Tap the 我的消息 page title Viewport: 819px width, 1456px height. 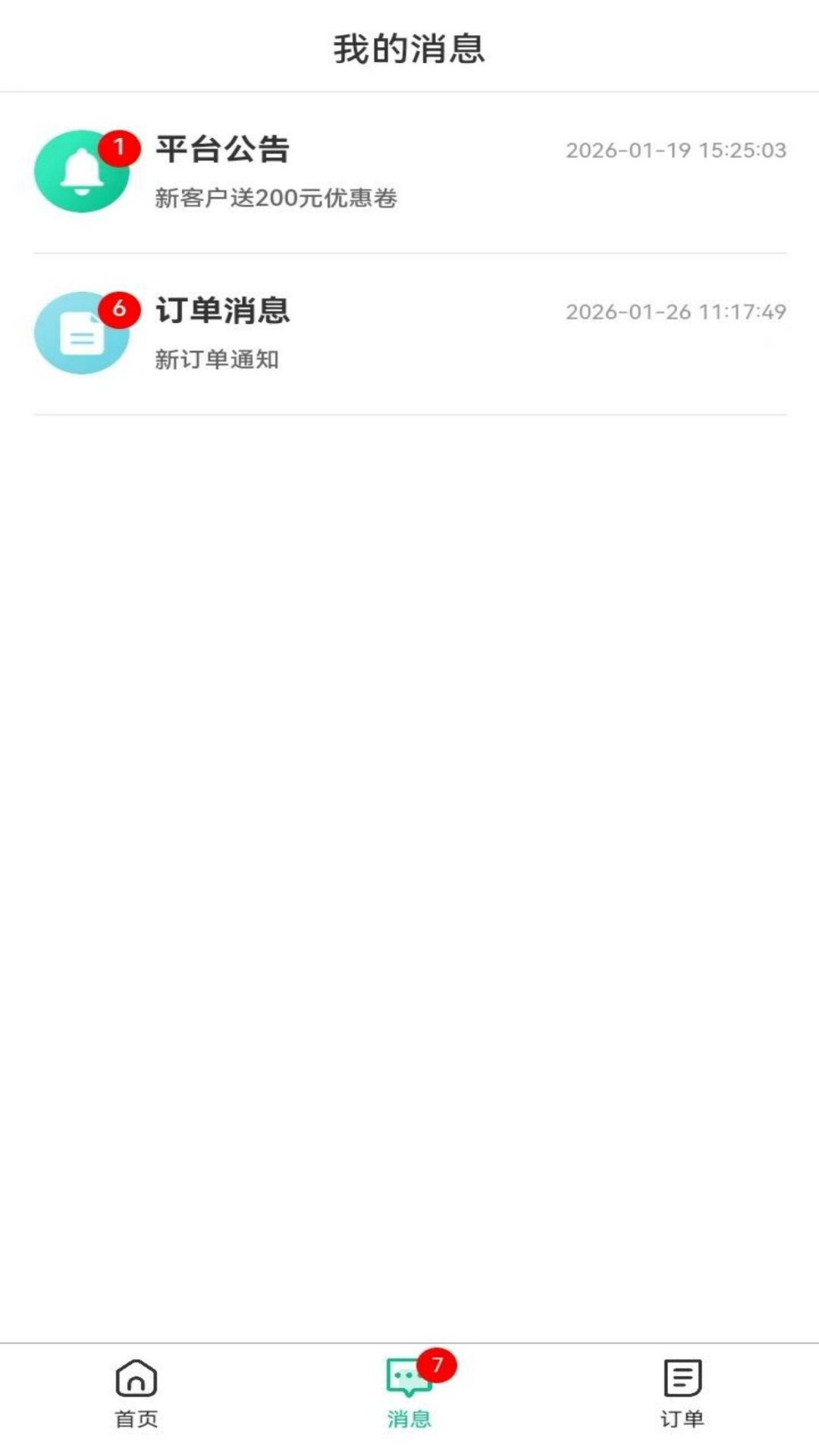[409, 48]
